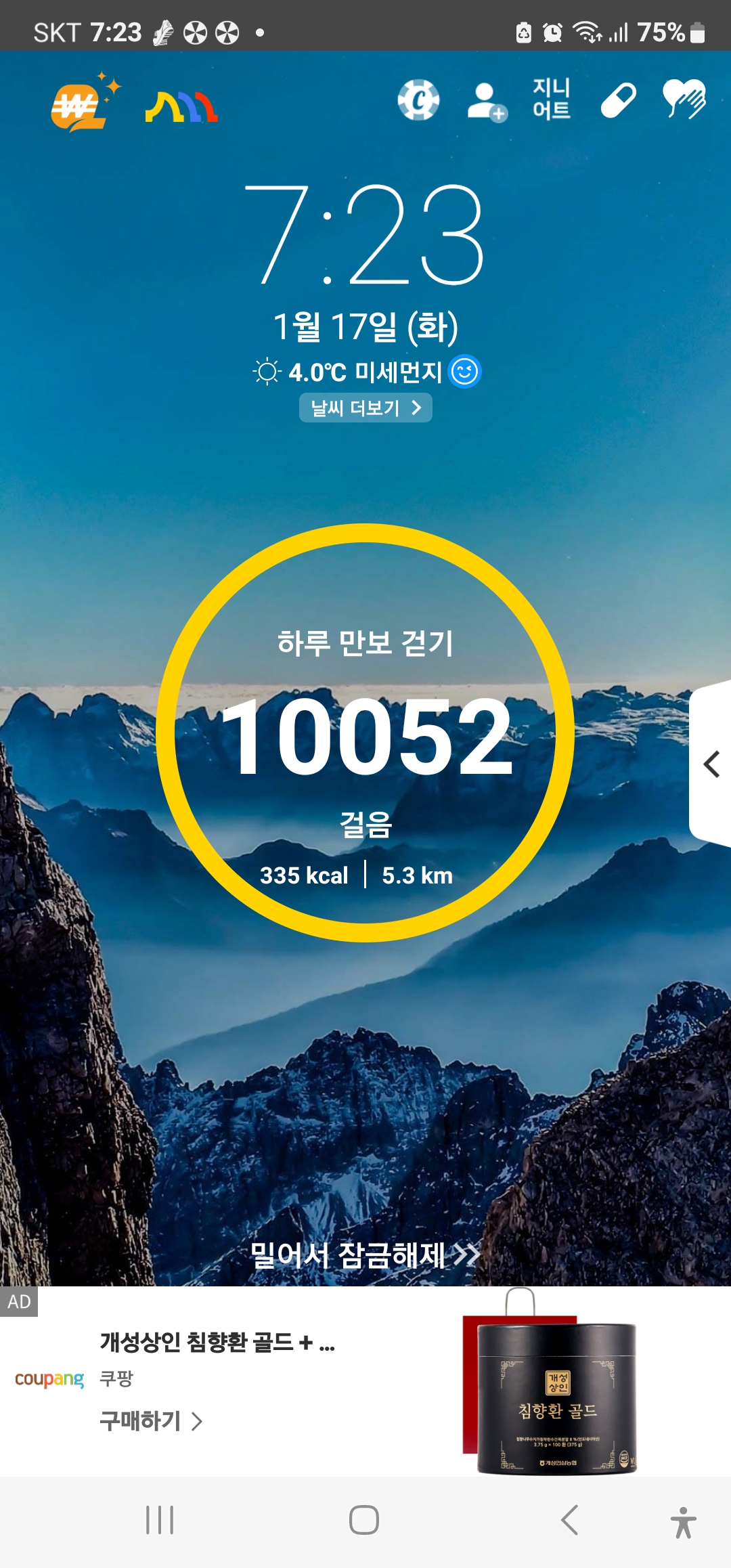
Task: Tap 날씨 더보기 for more weather
Action: tap(365, 408)
